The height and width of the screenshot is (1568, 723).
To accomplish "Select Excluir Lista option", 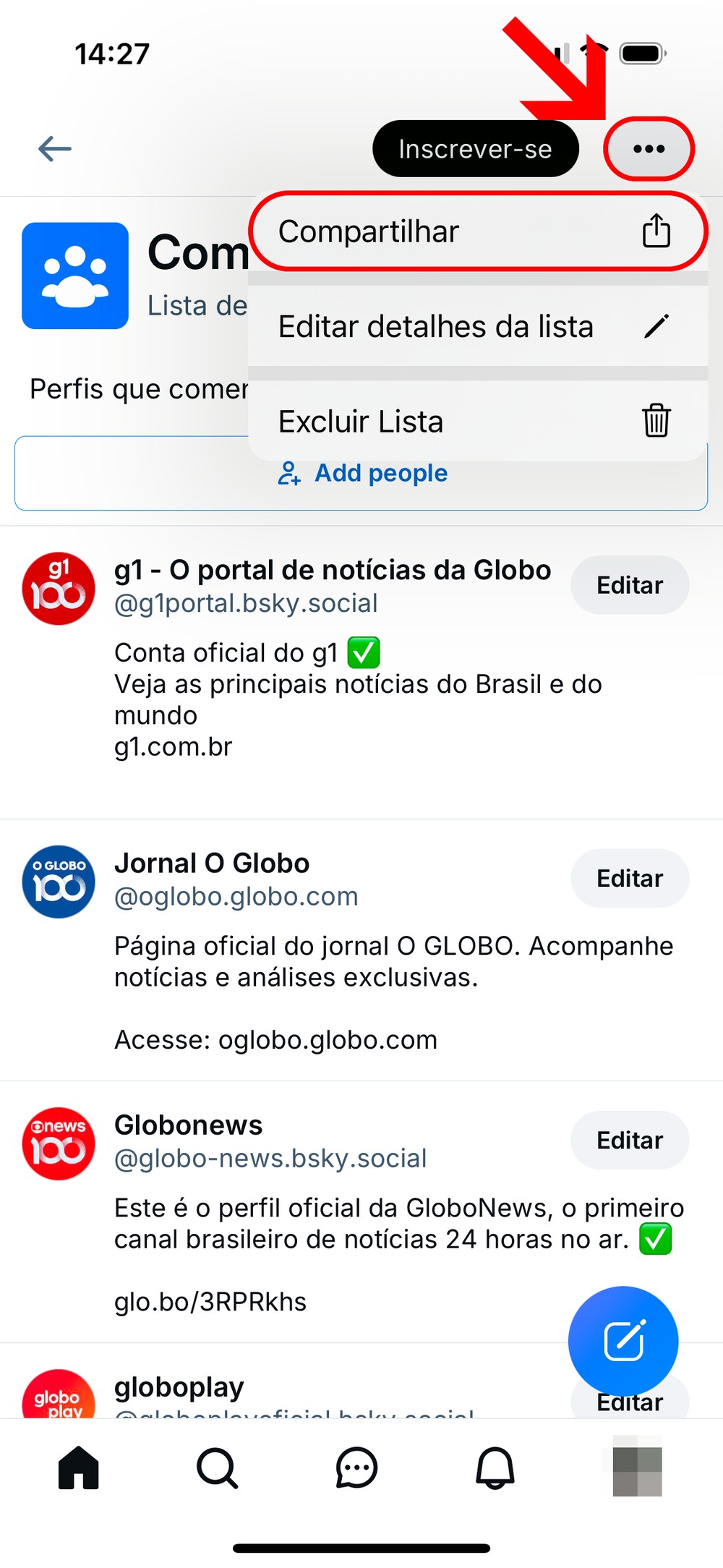I will (477, 421).
